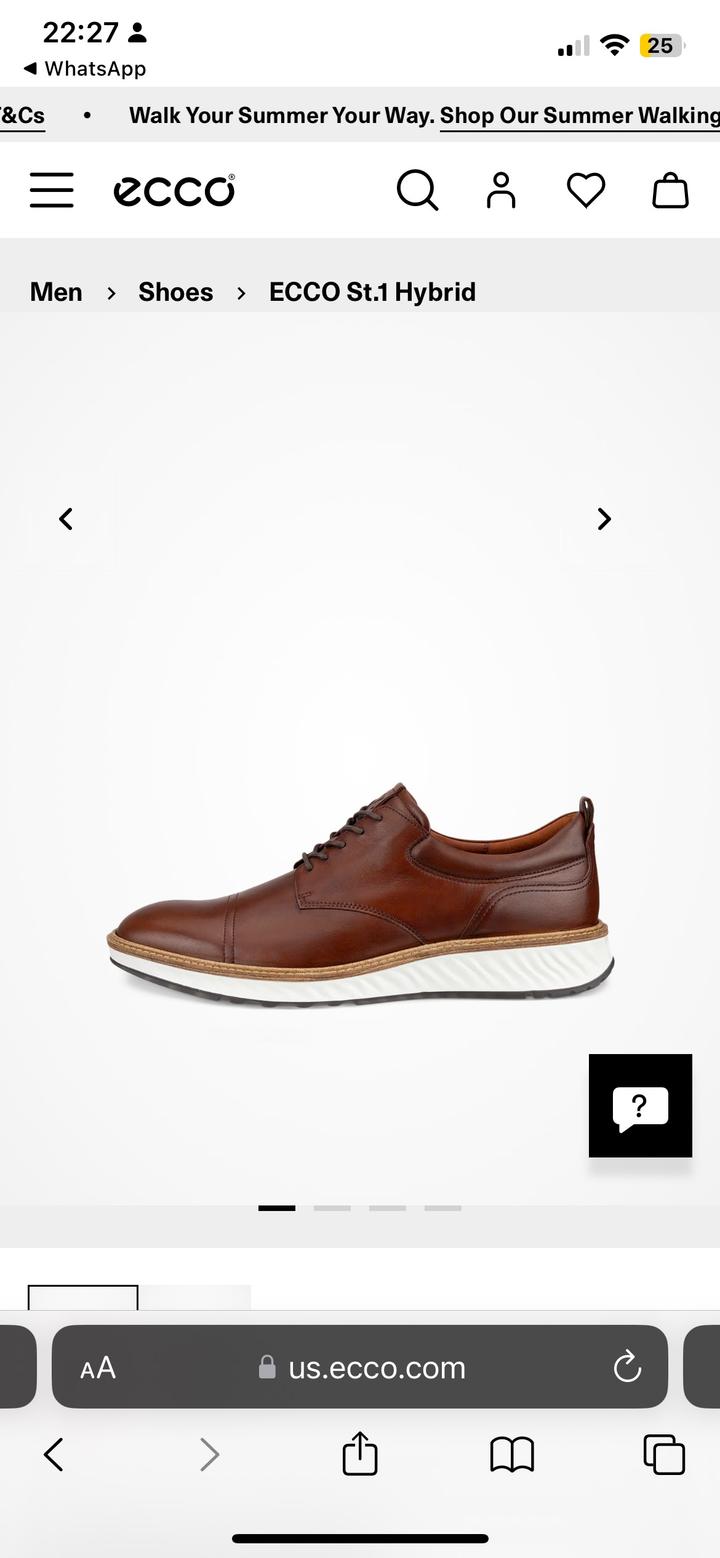Image resolution: width=720 pixels, height=1558 pixels.
Task: Open the ECCO St.1 Hybrid breadcrumb
Action: click(372, 292)
